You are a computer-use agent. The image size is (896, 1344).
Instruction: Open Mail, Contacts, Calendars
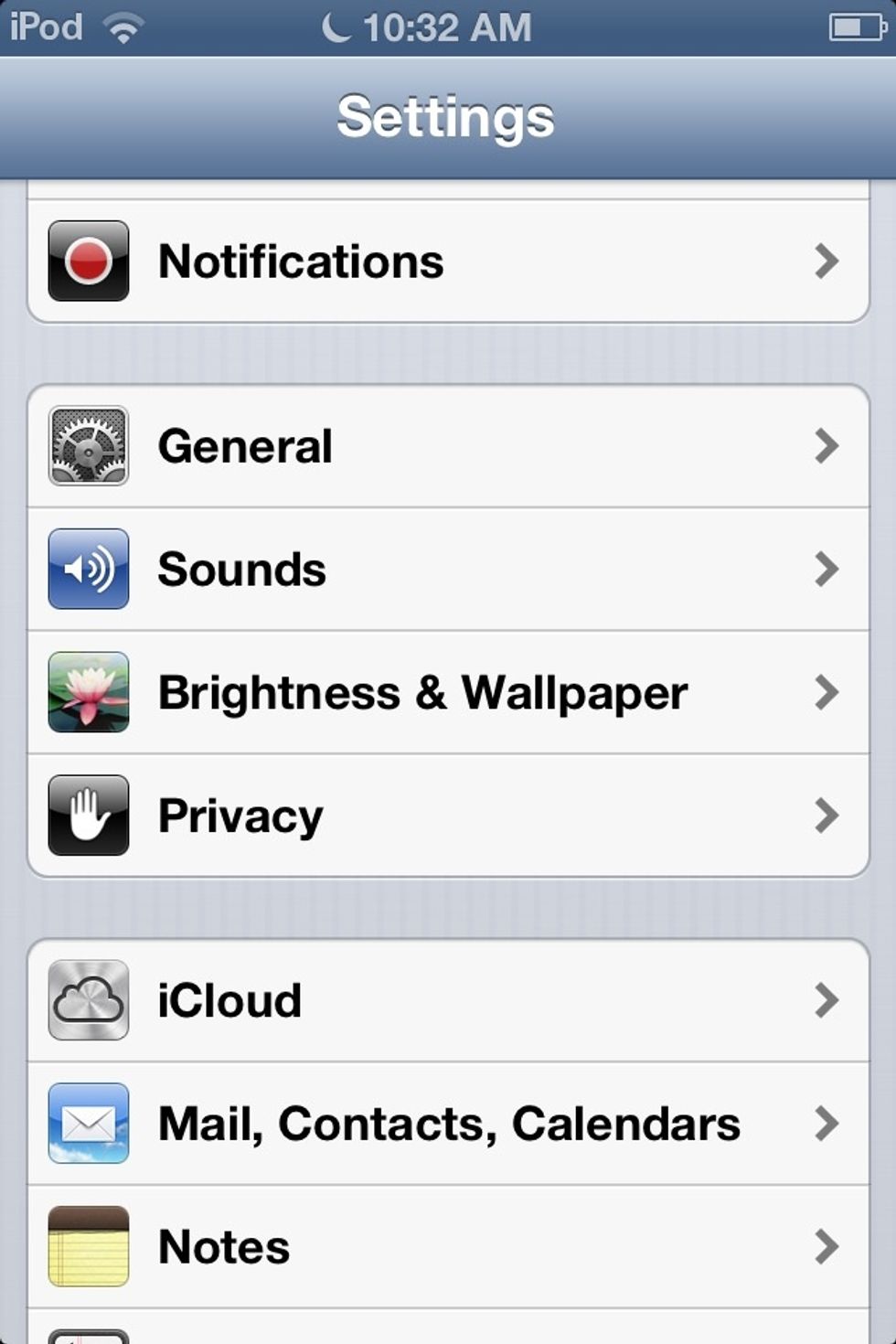448,1124
